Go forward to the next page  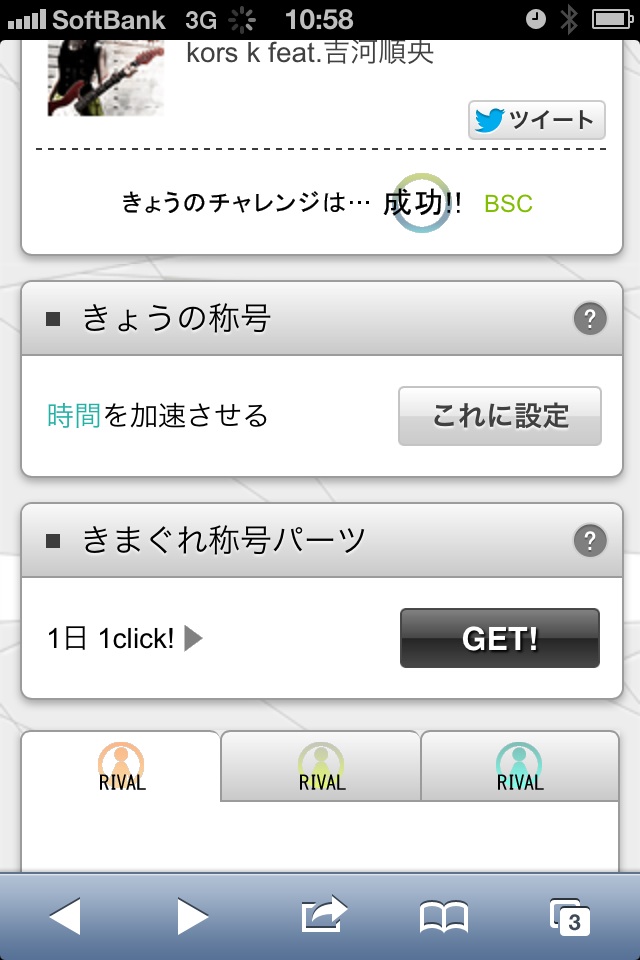[192, 916]
